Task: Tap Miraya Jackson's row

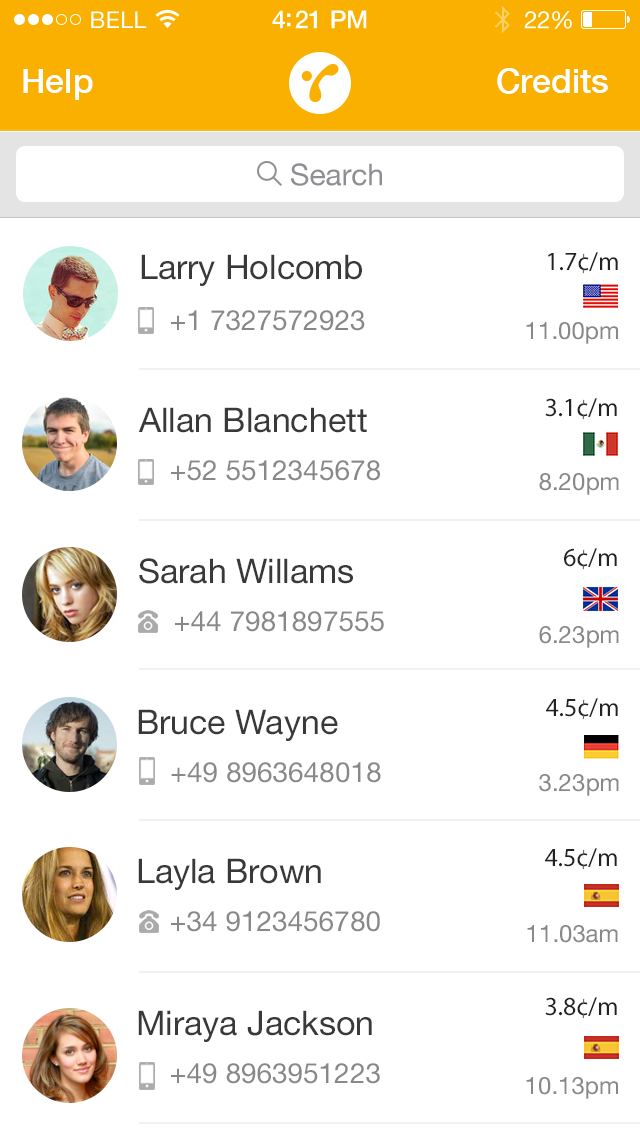Action: click(x=320, y=1048)
